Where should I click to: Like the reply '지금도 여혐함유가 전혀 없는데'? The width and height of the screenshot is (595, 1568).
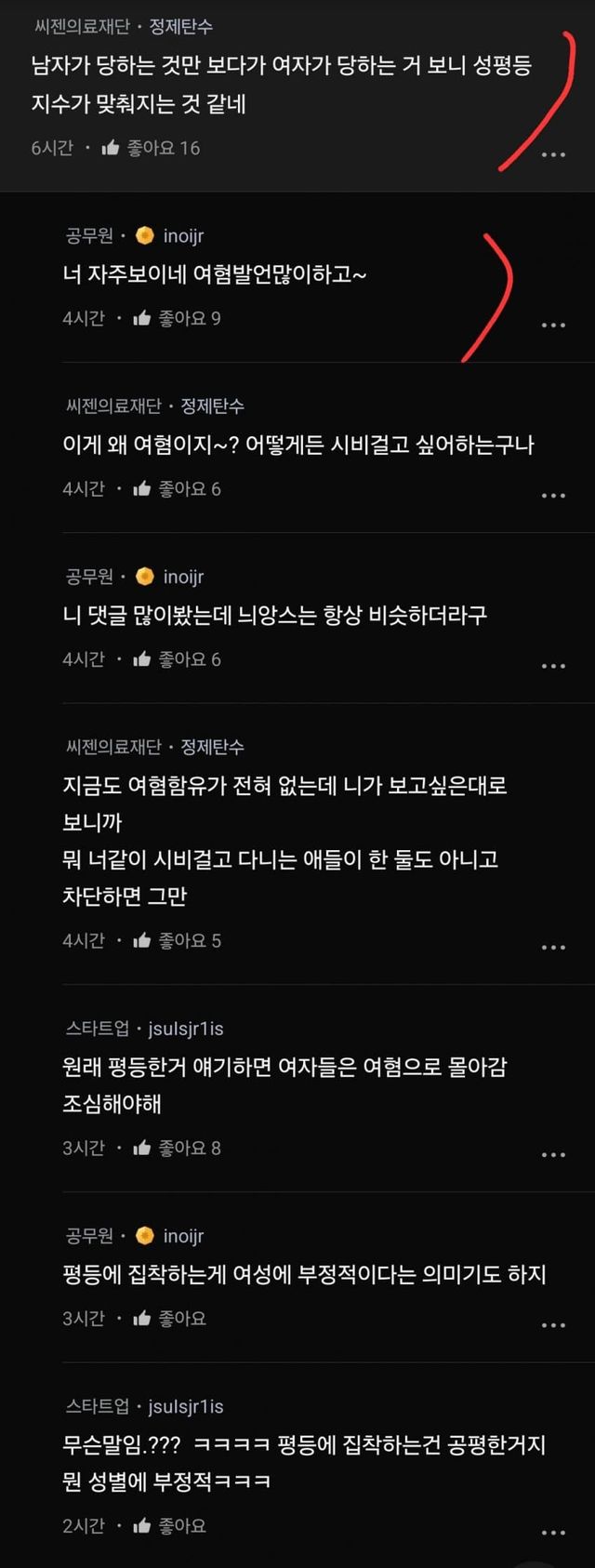142,941
